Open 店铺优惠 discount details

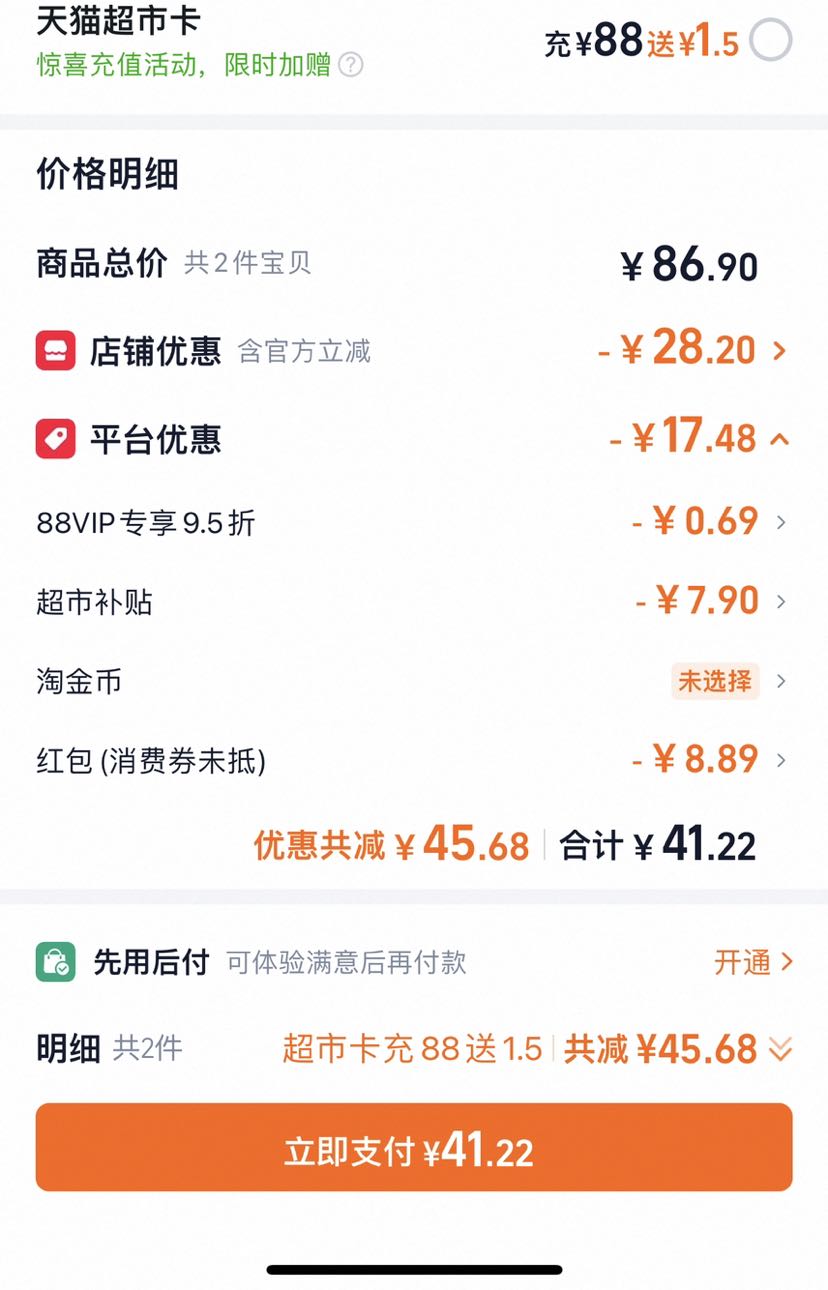[x=413, y=350]
